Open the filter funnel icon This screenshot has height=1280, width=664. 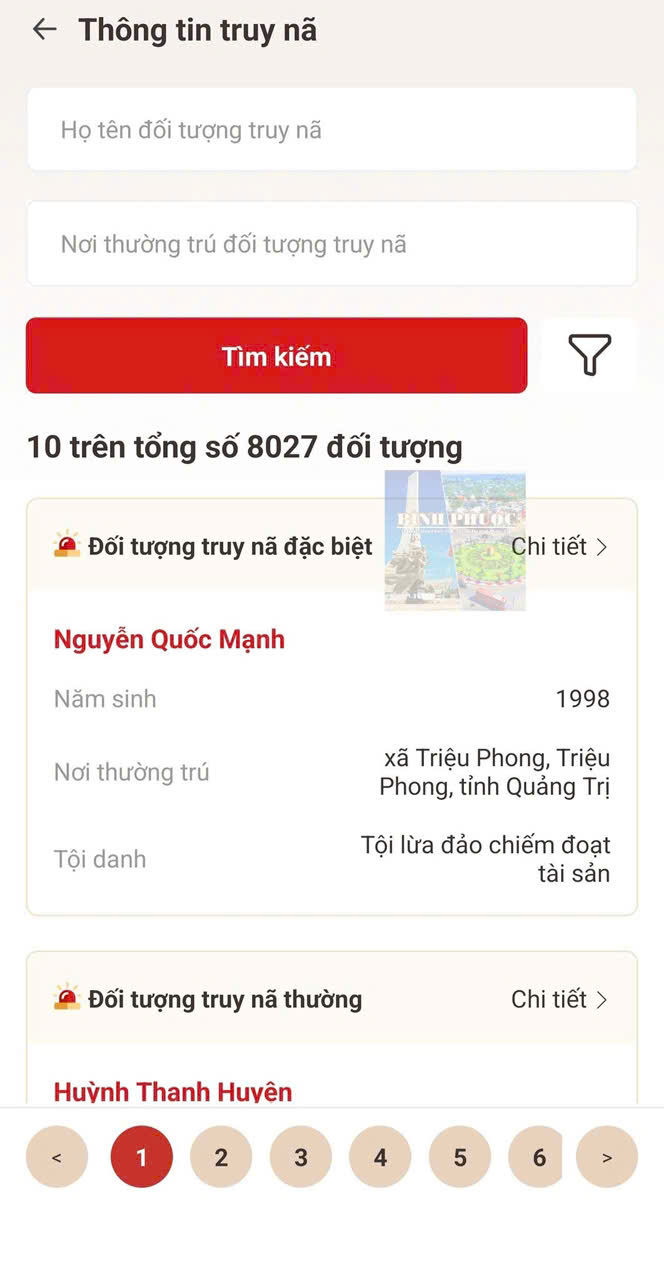coord(589,356)
